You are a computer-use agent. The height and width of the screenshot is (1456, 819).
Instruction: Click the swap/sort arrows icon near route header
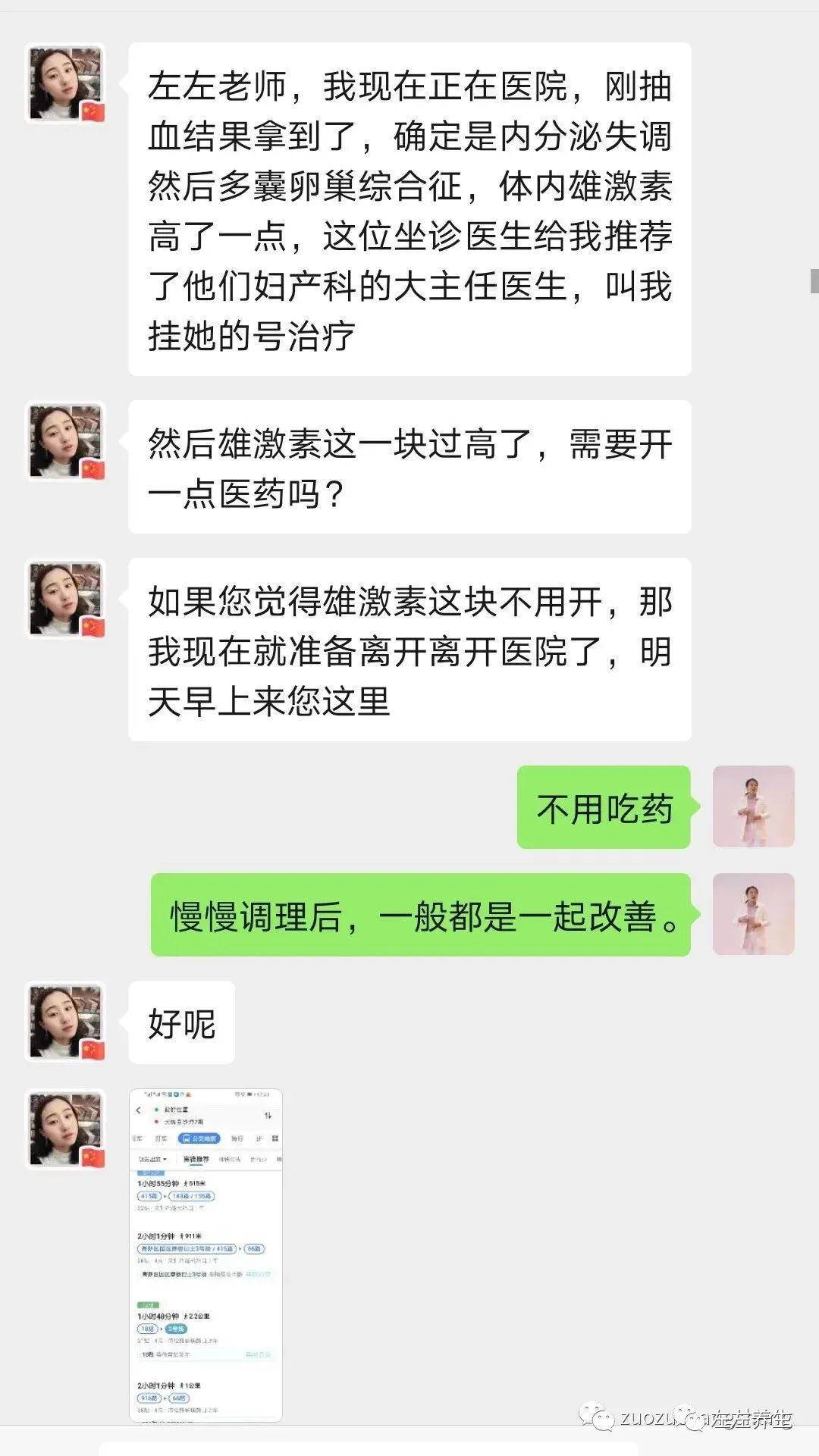[268, 1116]
